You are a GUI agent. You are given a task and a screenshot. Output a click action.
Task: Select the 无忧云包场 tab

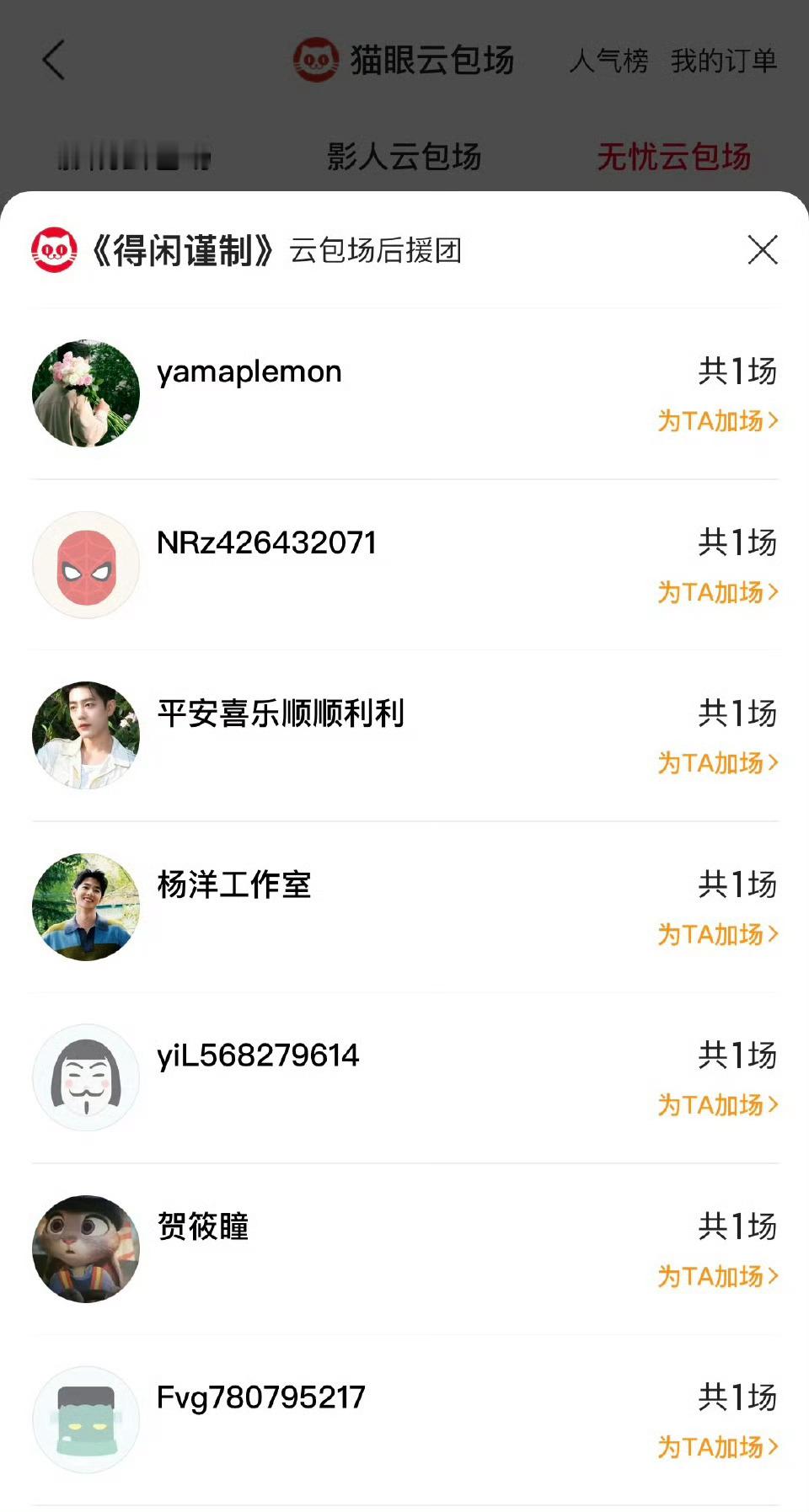[677, 157]
